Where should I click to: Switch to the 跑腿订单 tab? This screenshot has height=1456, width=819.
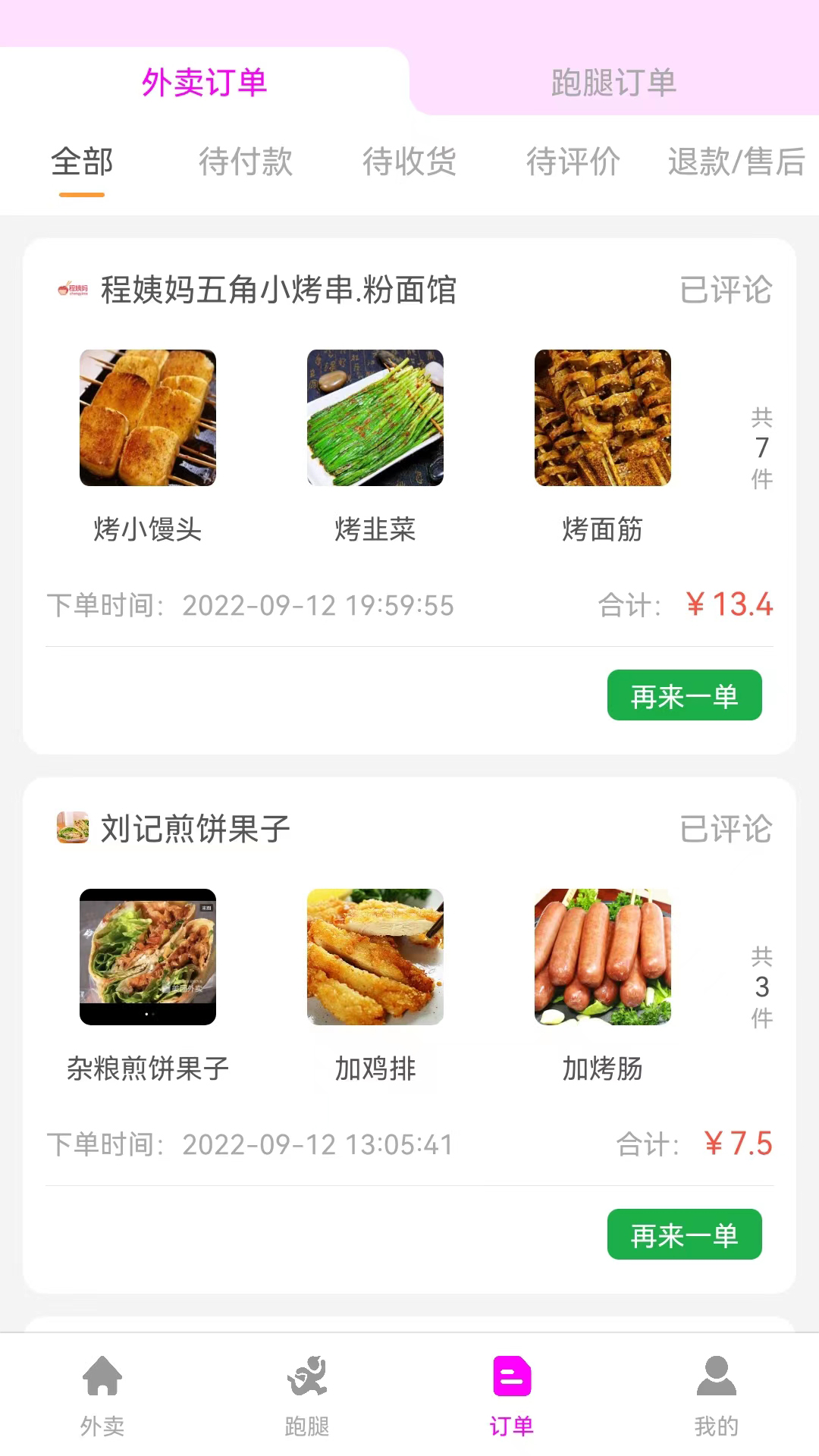614,85
